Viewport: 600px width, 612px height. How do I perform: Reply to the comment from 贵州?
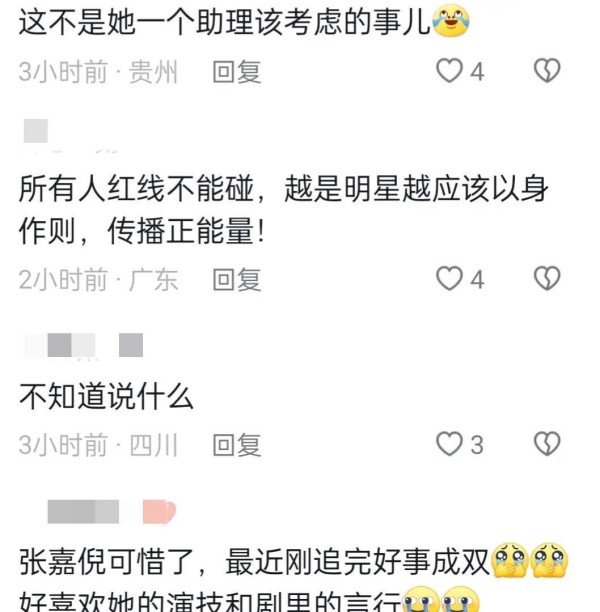point(236,71)
